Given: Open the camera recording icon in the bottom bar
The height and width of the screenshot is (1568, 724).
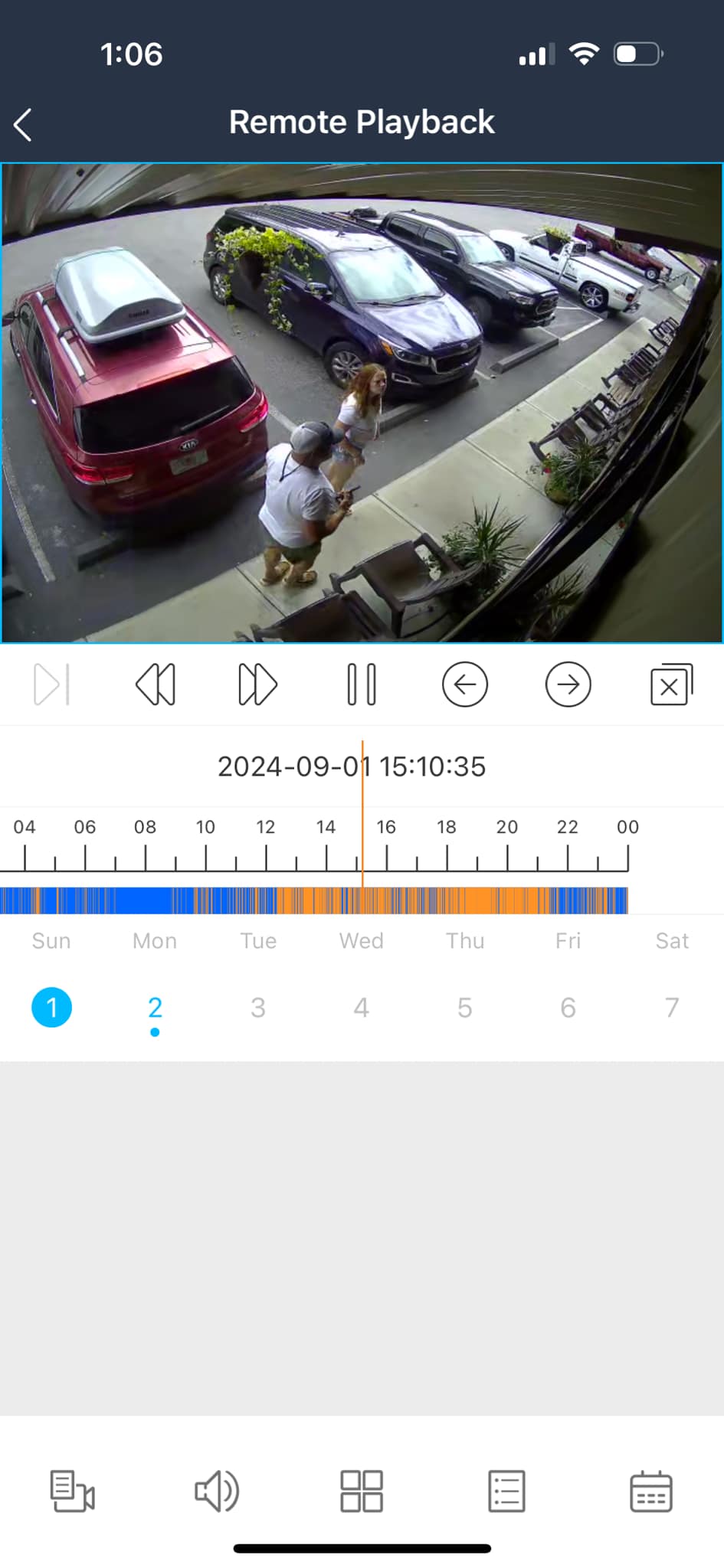Looking at the screenshot, I should [72, 1491].
